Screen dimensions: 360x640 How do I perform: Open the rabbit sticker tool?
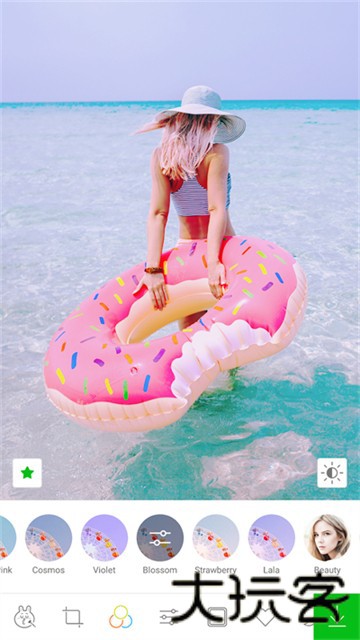[24, 616]
